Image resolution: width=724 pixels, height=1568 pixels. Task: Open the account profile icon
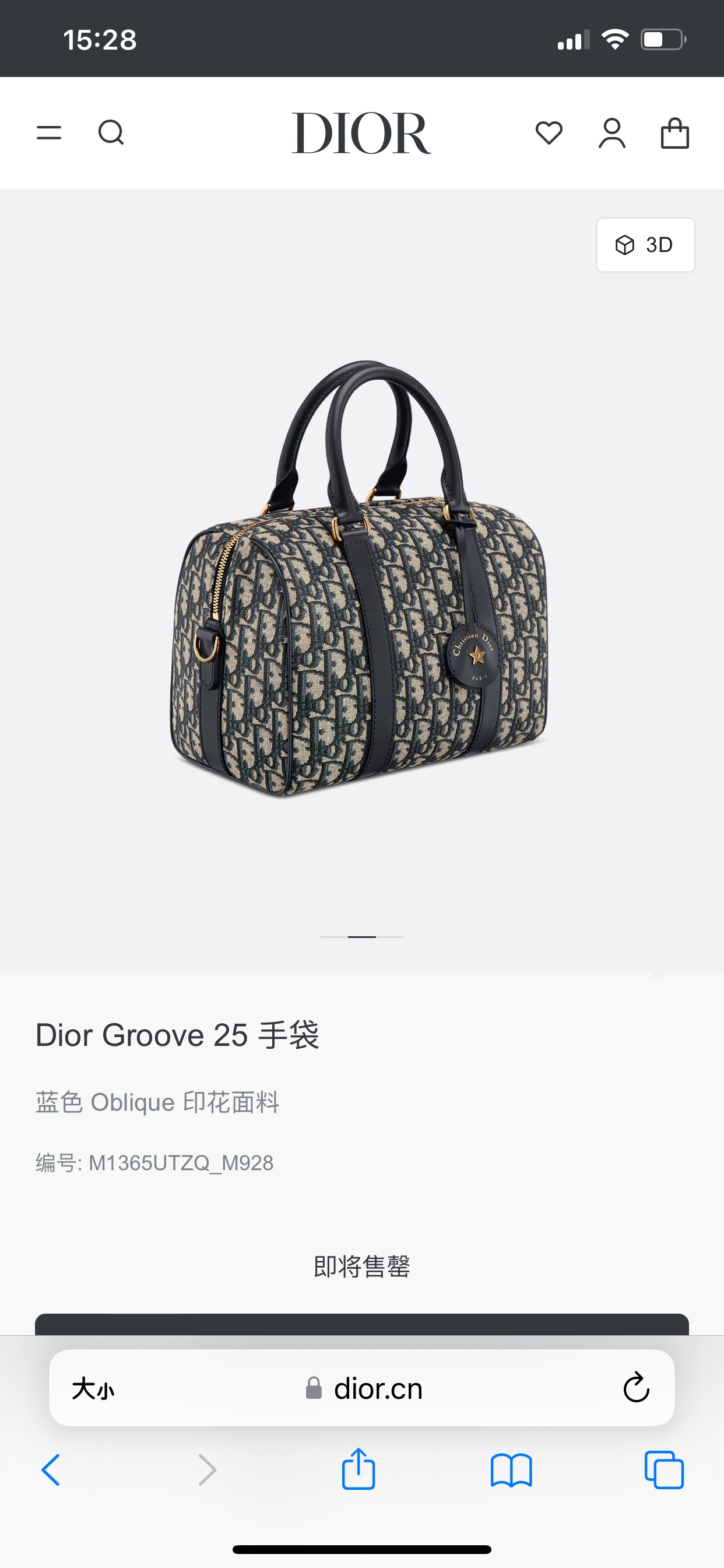pos(612,132)
